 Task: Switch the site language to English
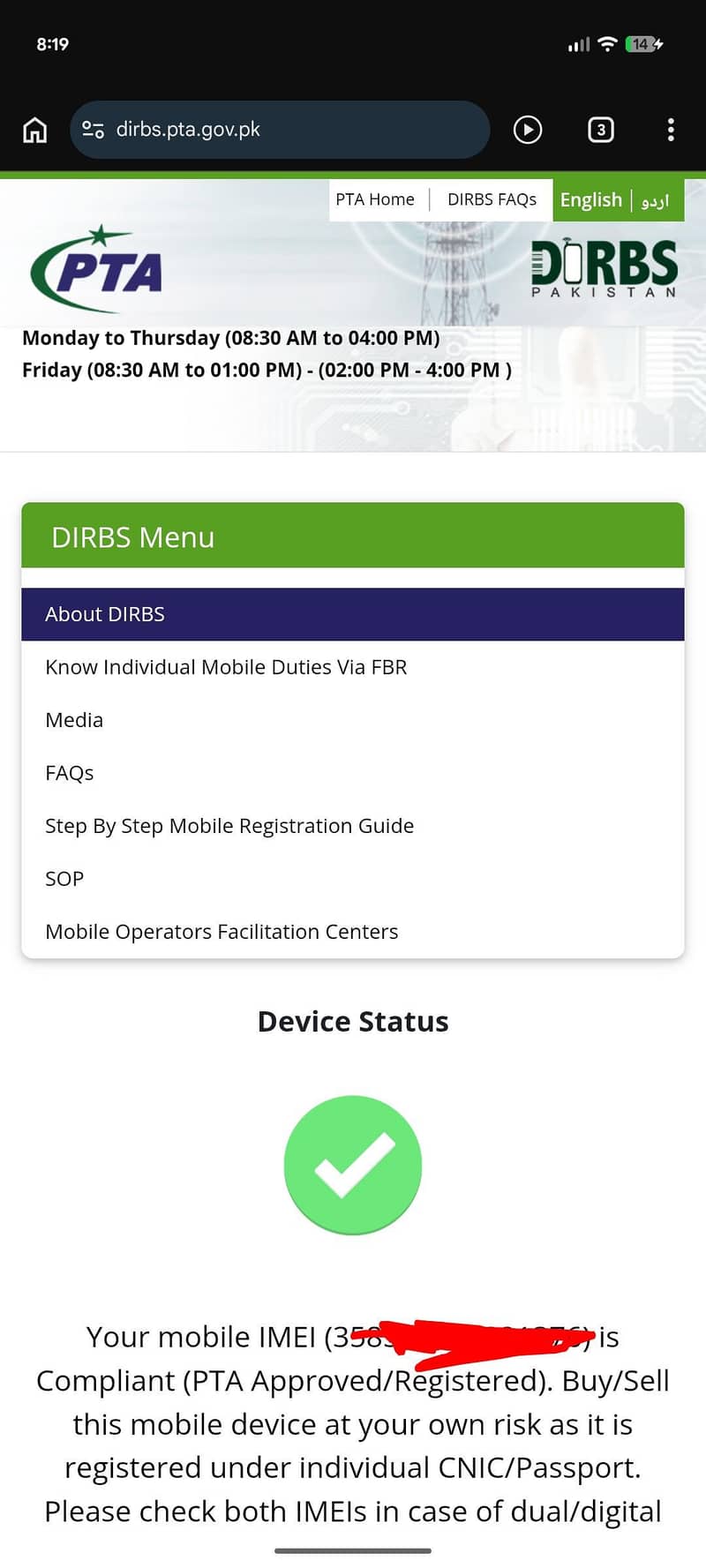pos(590,200)
